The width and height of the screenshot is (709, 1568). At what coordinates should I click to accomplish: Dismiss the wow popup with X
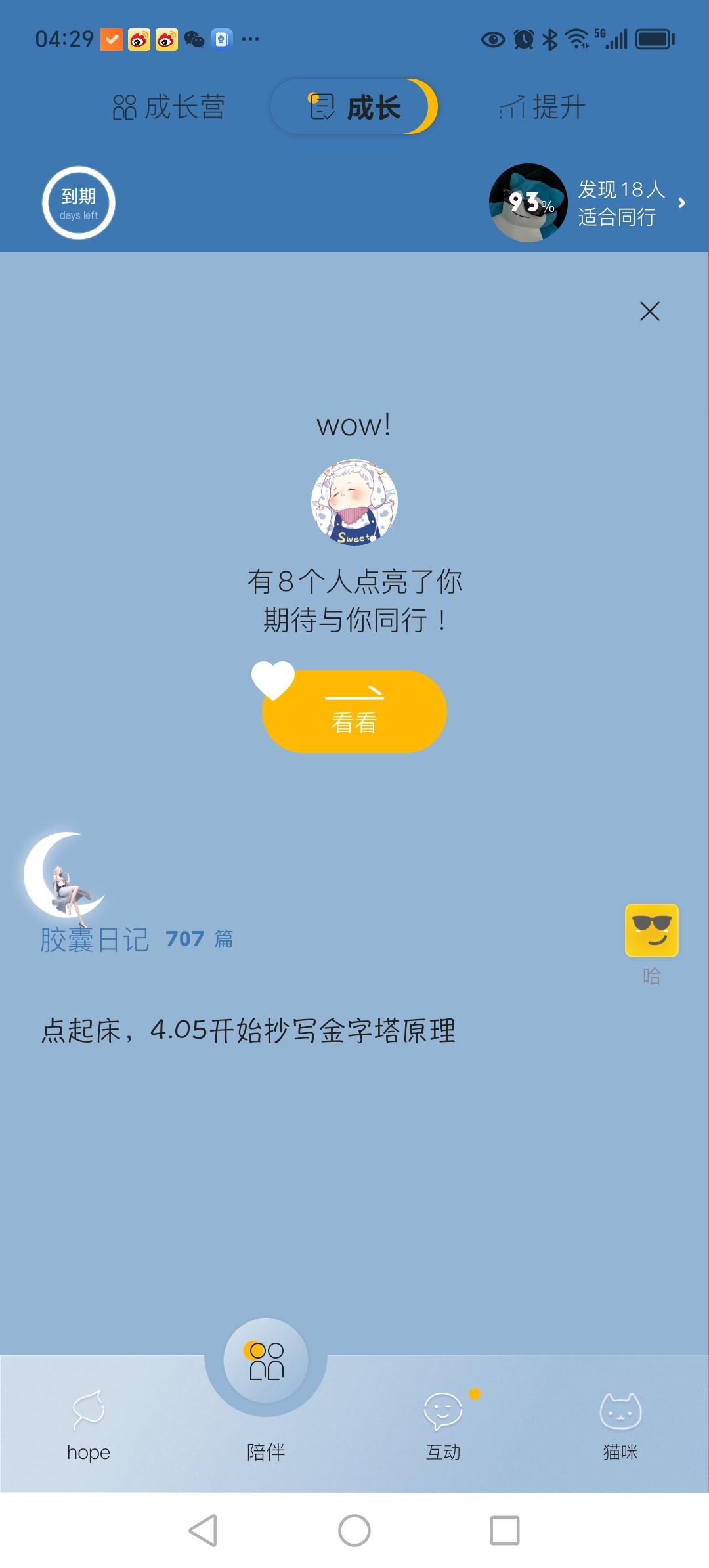click(x=649, y=311)
